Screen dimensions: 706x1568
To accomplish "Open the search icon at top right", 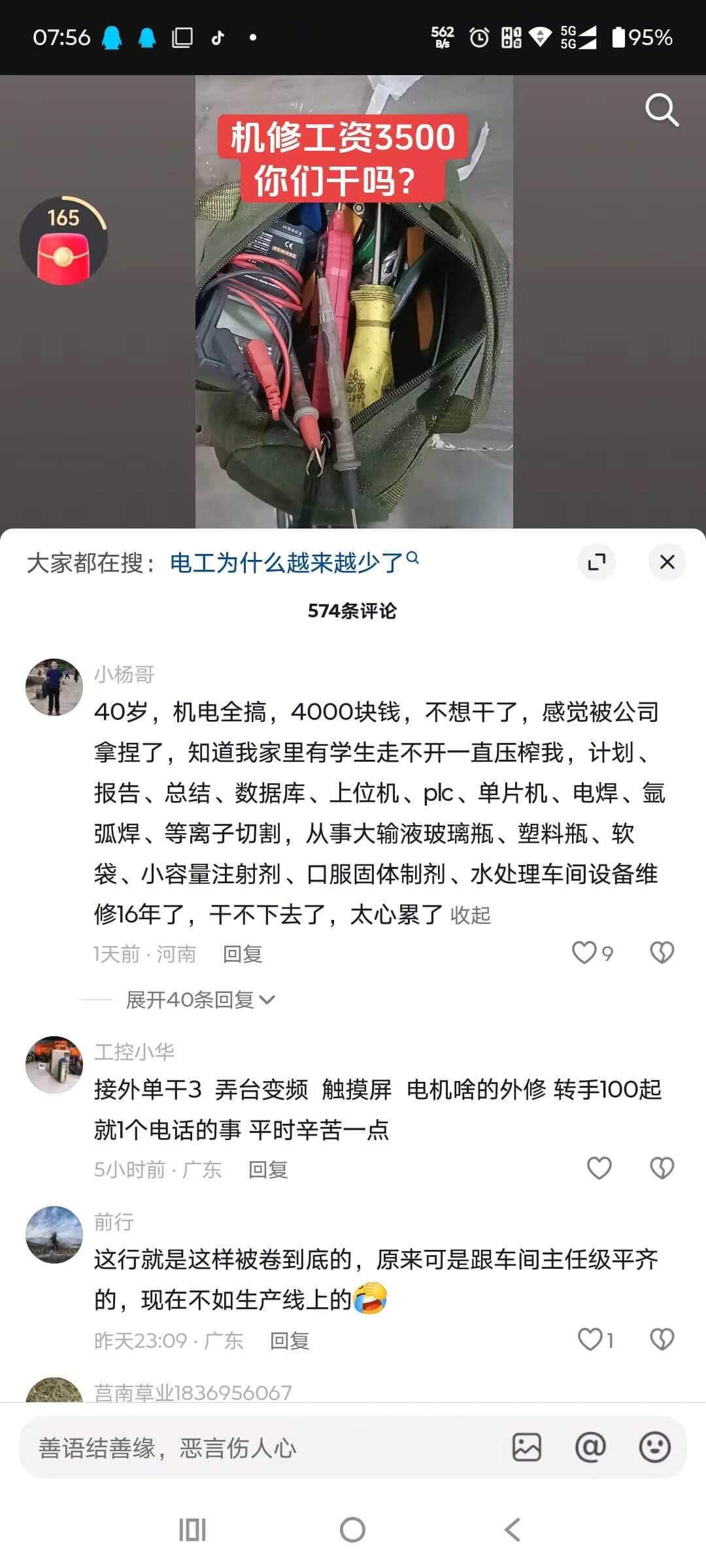I will 663,110.
